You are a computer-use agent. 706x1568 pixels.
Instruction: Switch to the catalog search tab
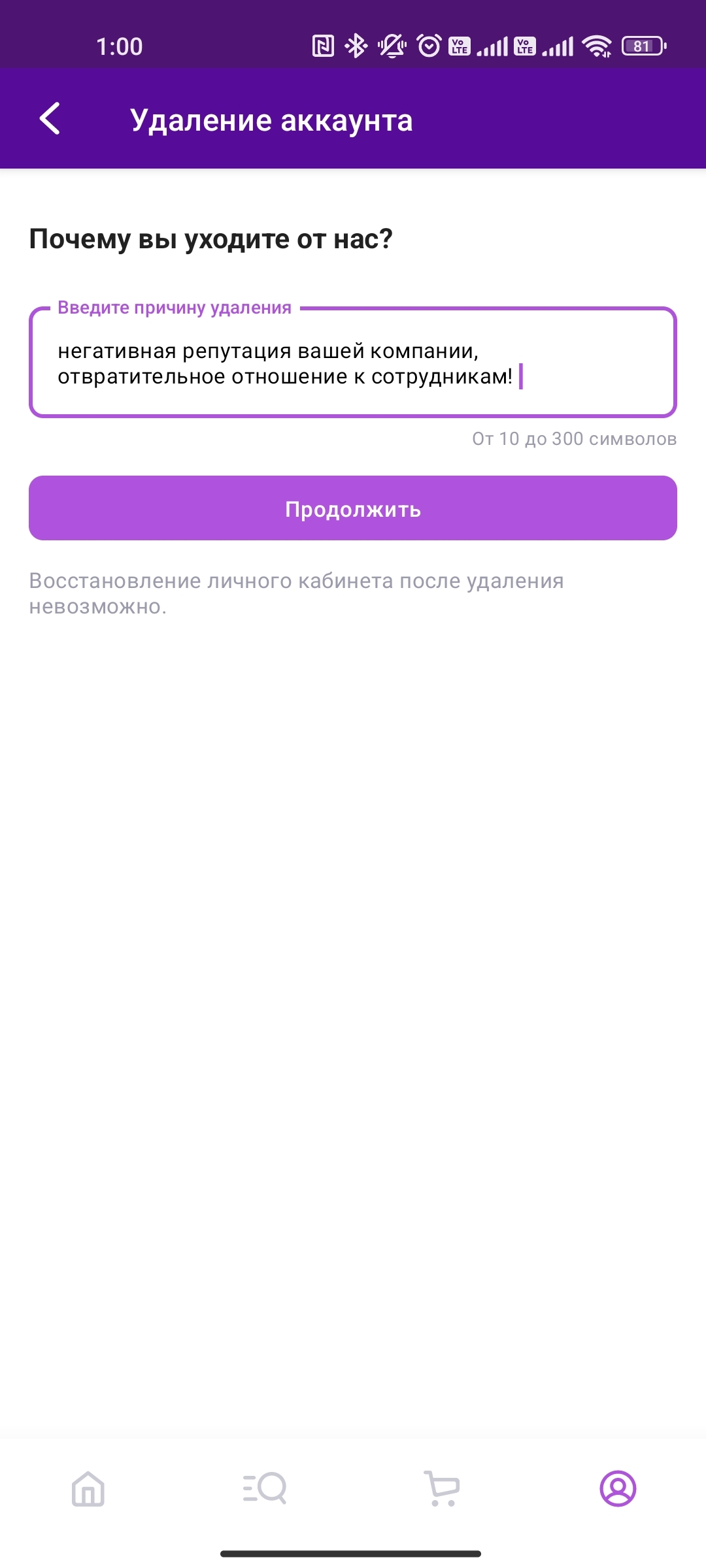pos(265,1488)
